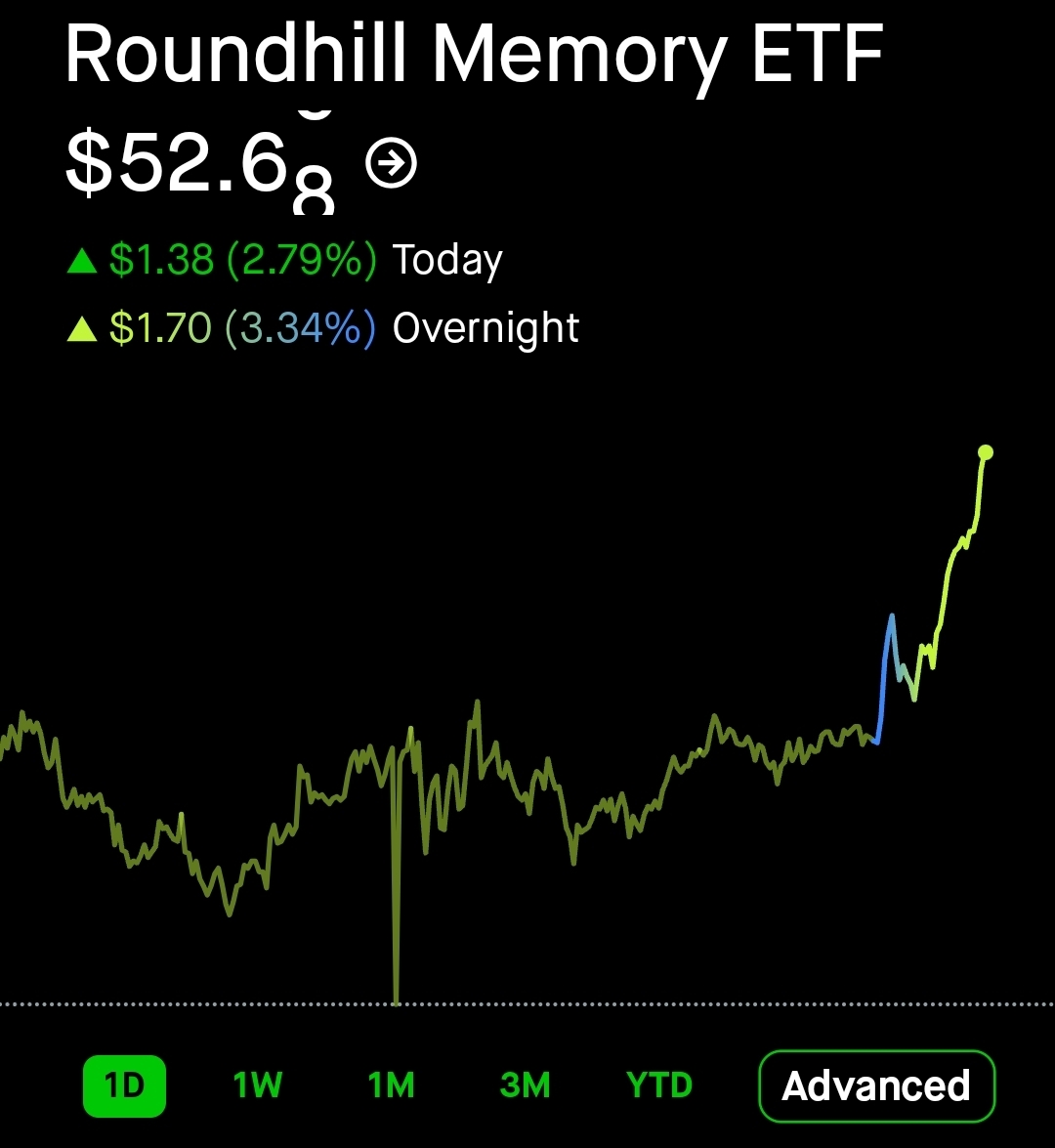Open the Advanced chart view
The width and height of the screenshot is (1055, 1148).
pyautogui.click(x=877, y=1086)
